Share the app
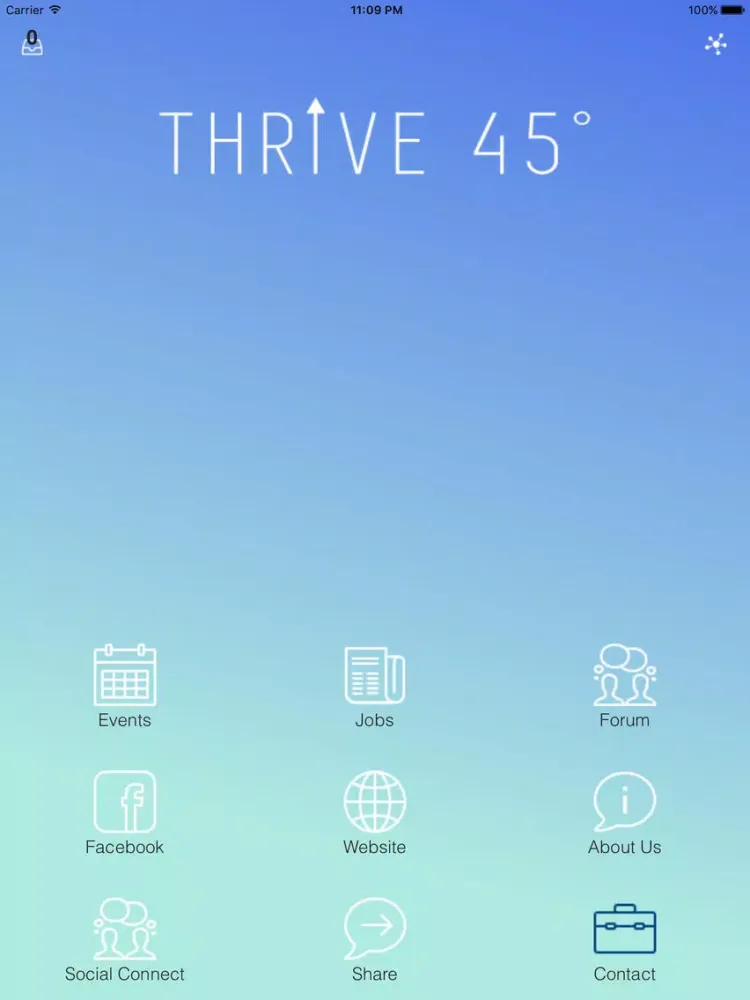This screenshot has width=750, height=1000. tap(375, 930)
